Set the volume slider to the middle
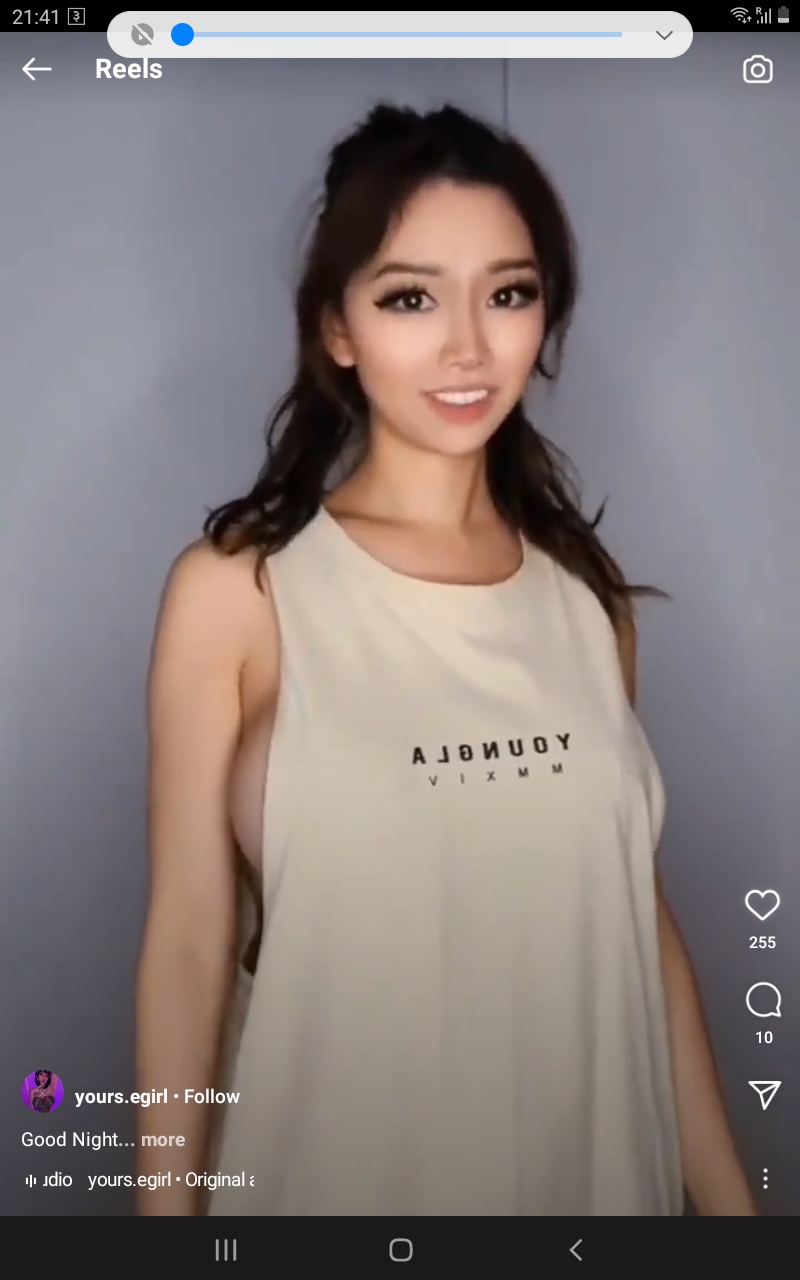 point(402,35)
